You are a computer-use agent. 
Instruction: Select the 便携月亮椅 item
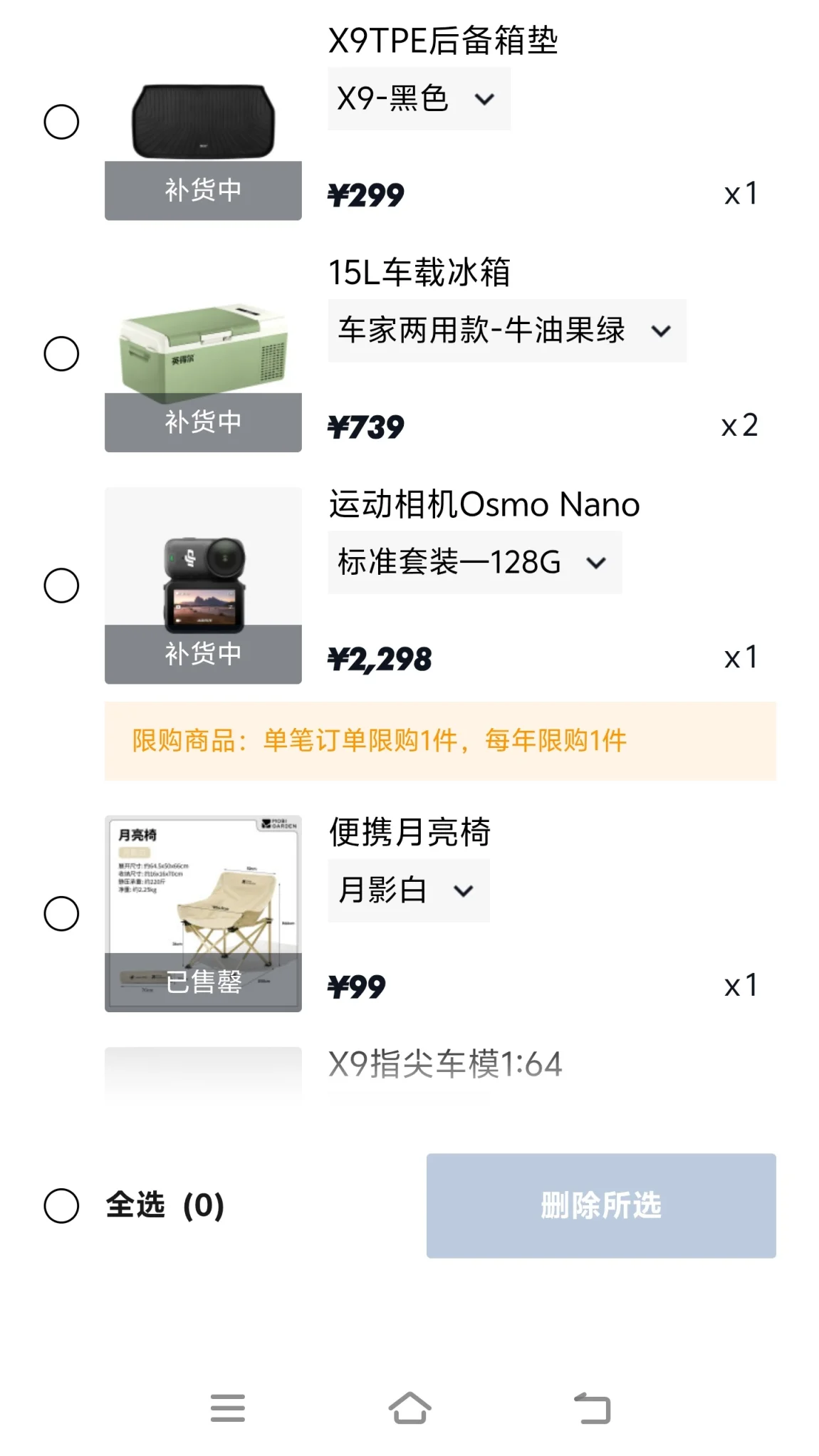click(61, 913)
